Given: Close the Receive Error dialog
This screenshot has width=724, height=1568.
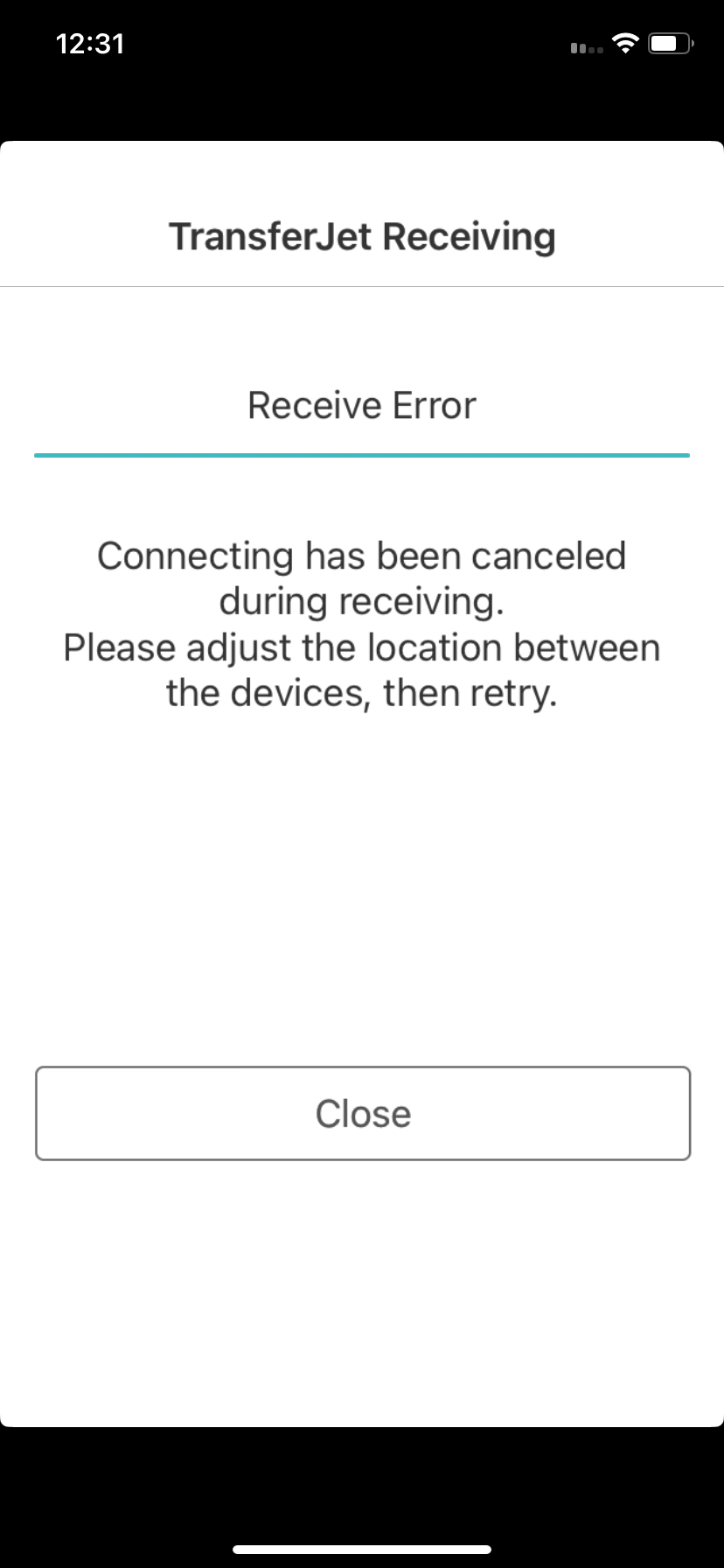Looking at the screenshot, I should click(363, 1113).
